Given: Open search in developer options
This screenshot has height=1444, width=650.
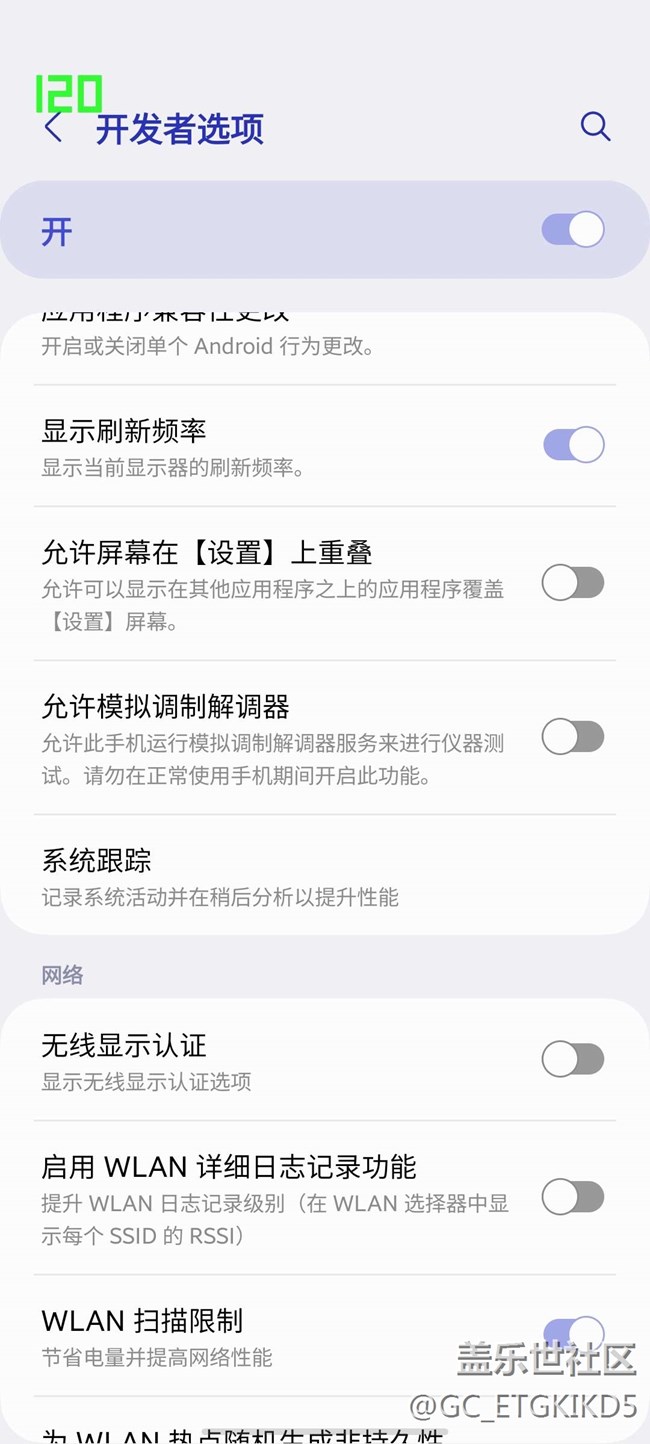Looking at the screenshot, I should [x=595, y=126].
